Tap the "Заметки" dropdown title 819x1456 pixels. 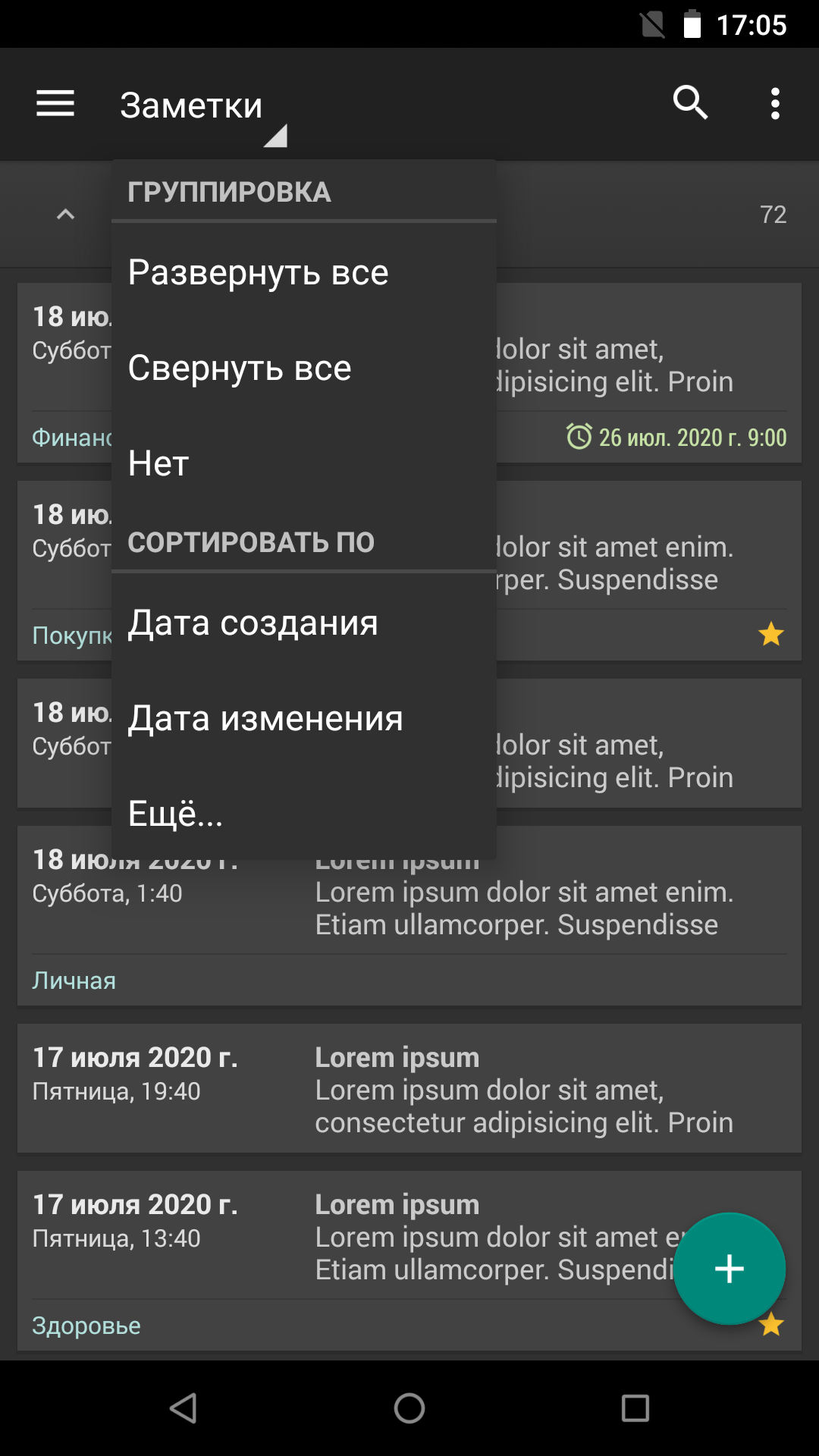(x=202, y=108)
